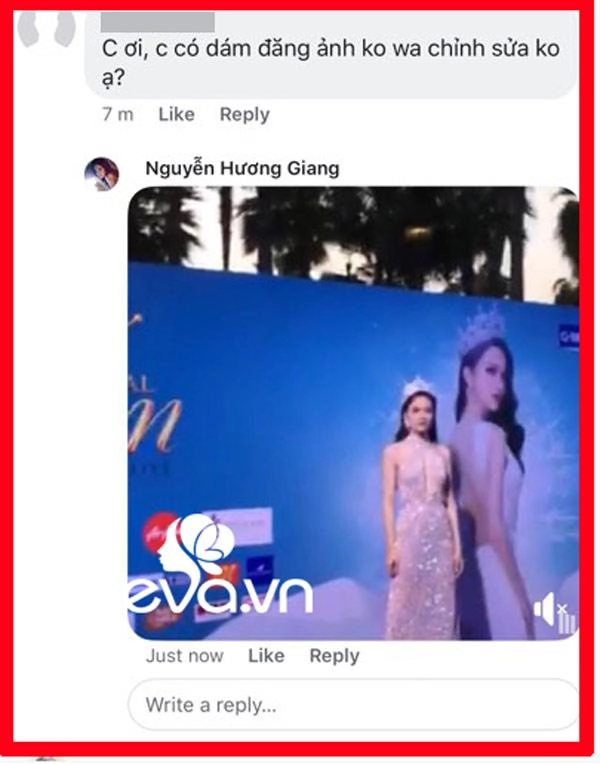This screenshot has width=600, height=764.
Task: Reply to Nguyễn Hương Giang's video comment
Action: [334, 656]
